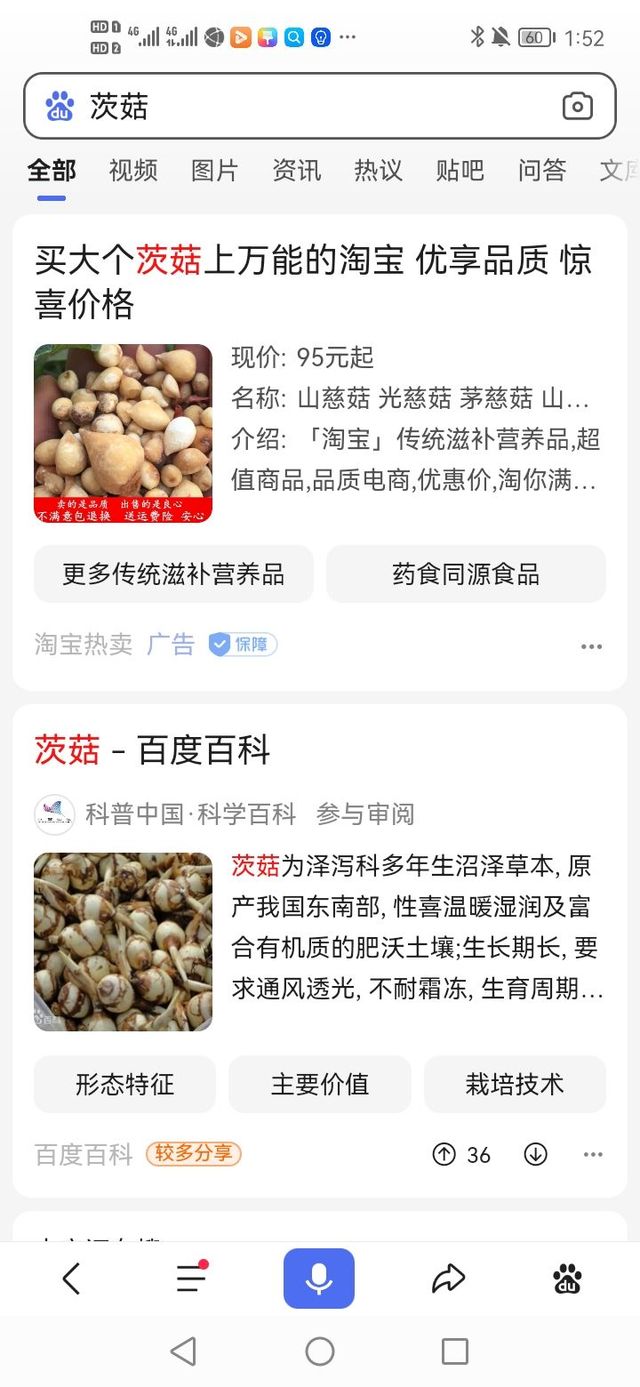
Task: Open the 茨菇 - 百度百科 result
Action: pyautogui.click(x=152, y=750)
